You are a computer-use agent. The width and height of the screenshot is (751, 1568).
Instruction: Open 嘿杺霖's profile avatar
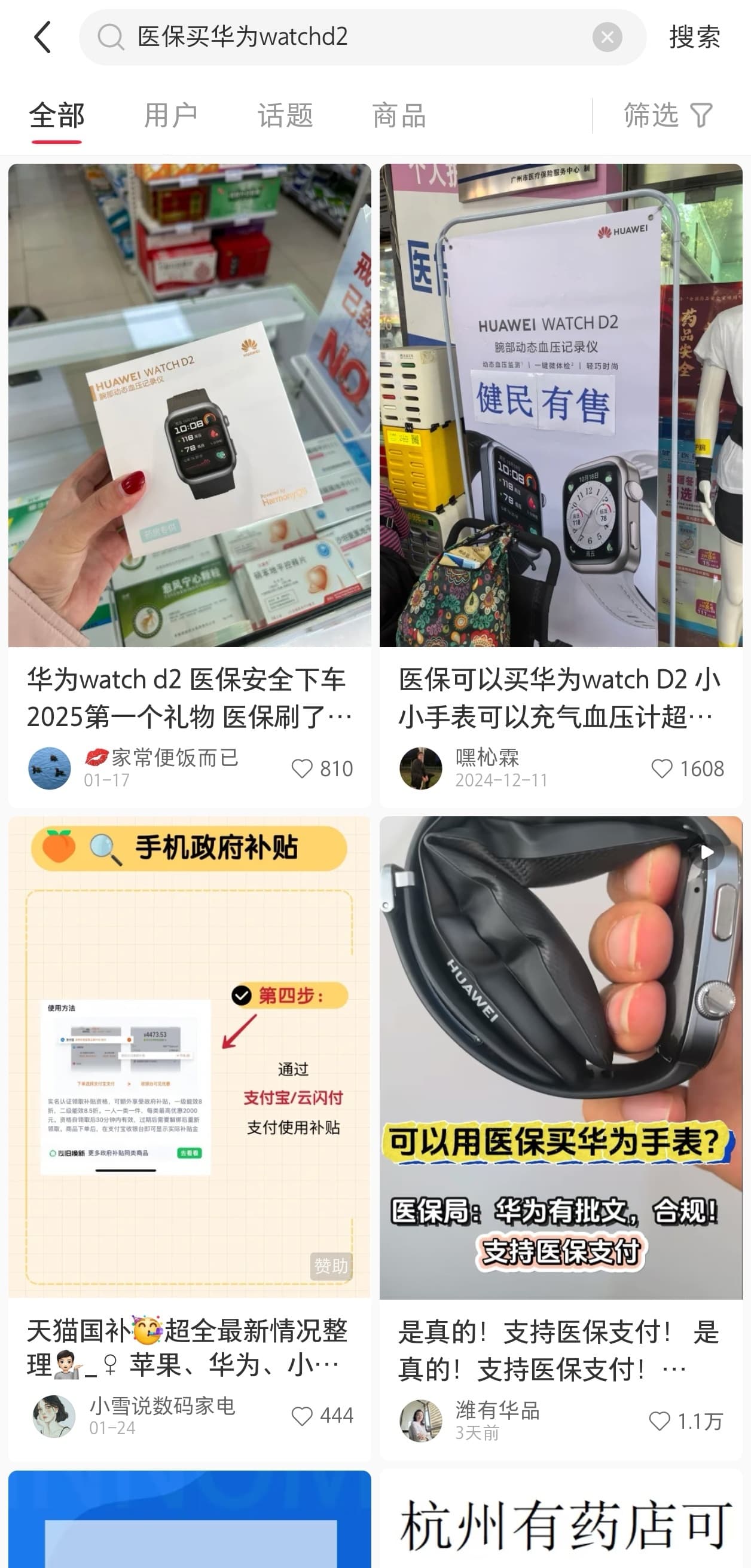pyautogui.click(x=420, y=768)
